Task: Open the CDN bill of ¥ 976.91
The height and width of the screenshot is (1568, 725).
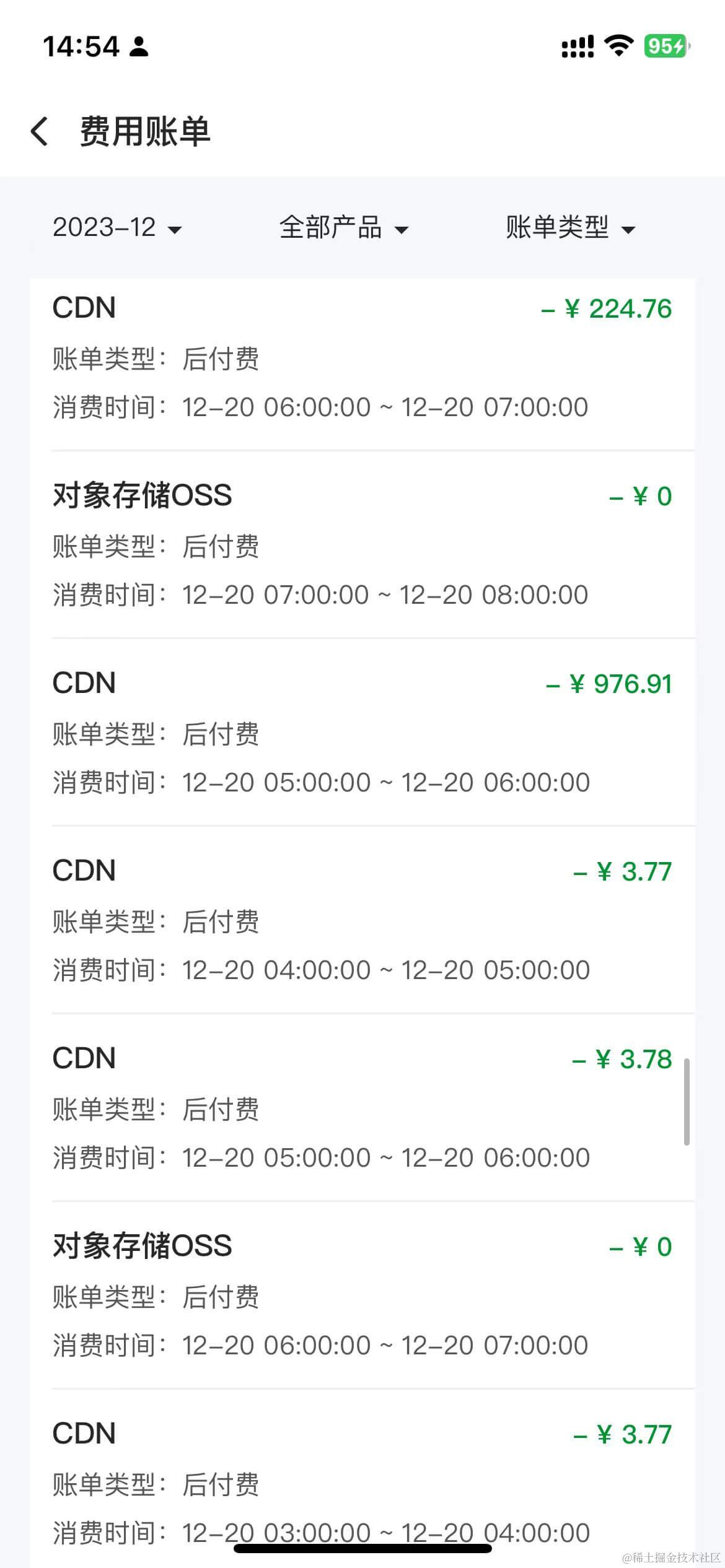Action: [362, 733]
